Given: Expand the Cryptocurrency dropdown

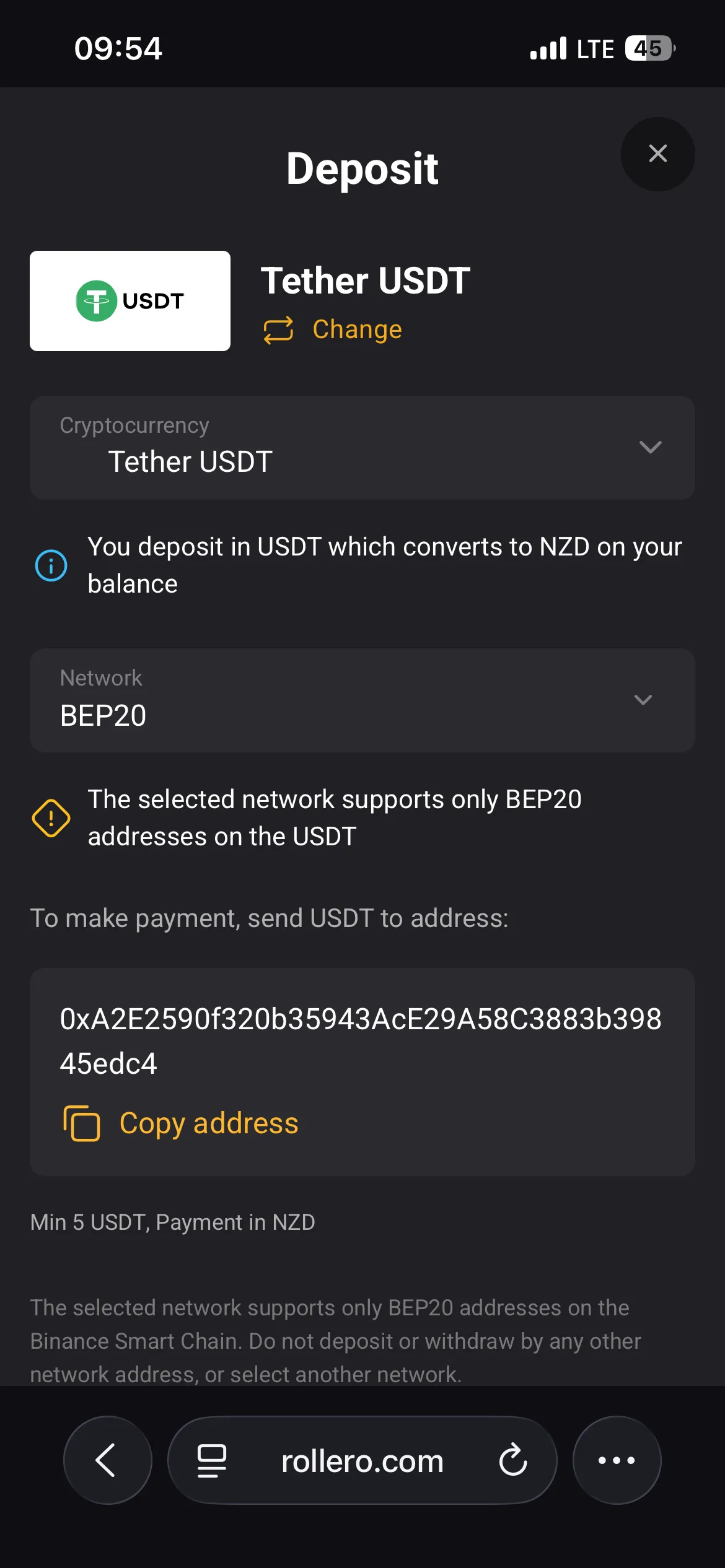Looking at the screenshot, I should 362,447.
